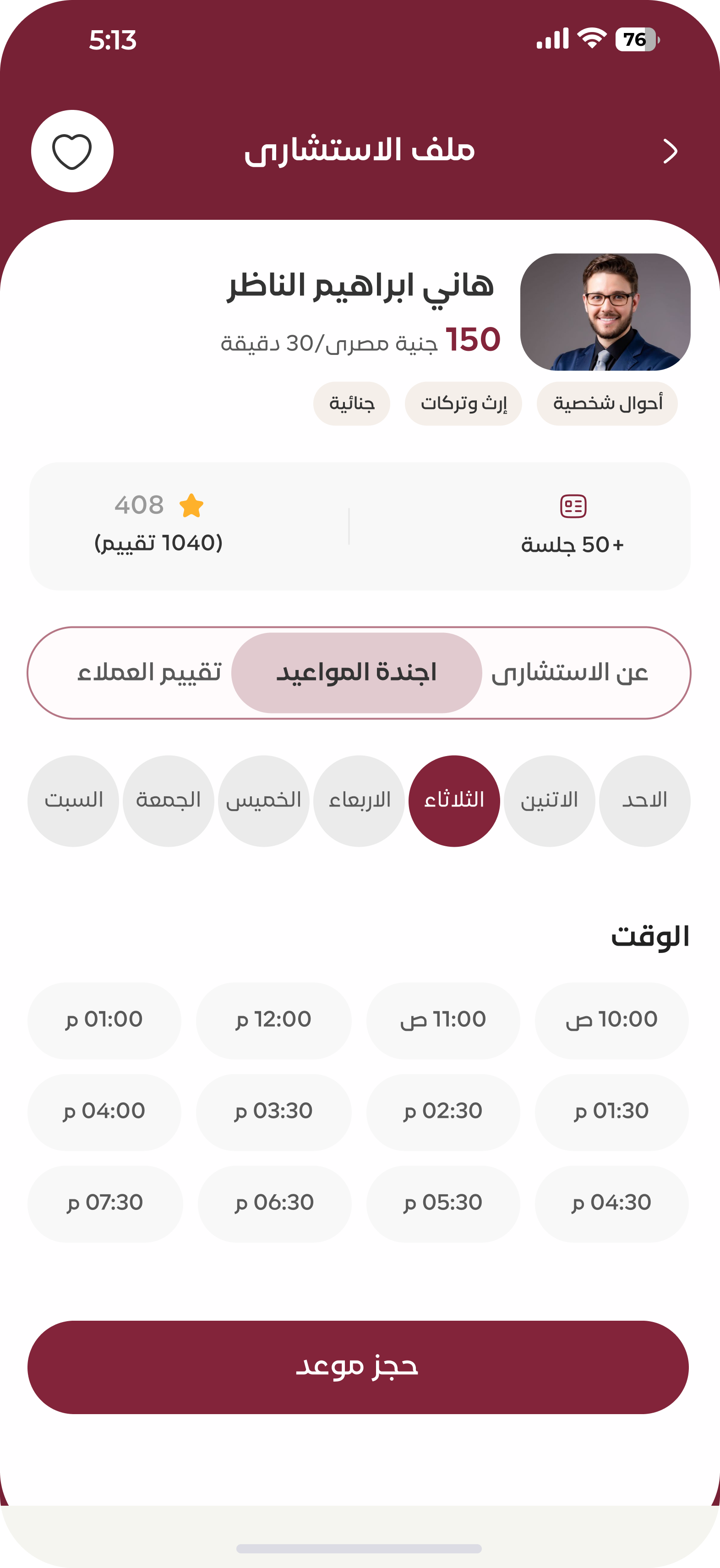Switch to عن الاستشارى tab
The image size is (720, 1568).
(x=570, y=673)
